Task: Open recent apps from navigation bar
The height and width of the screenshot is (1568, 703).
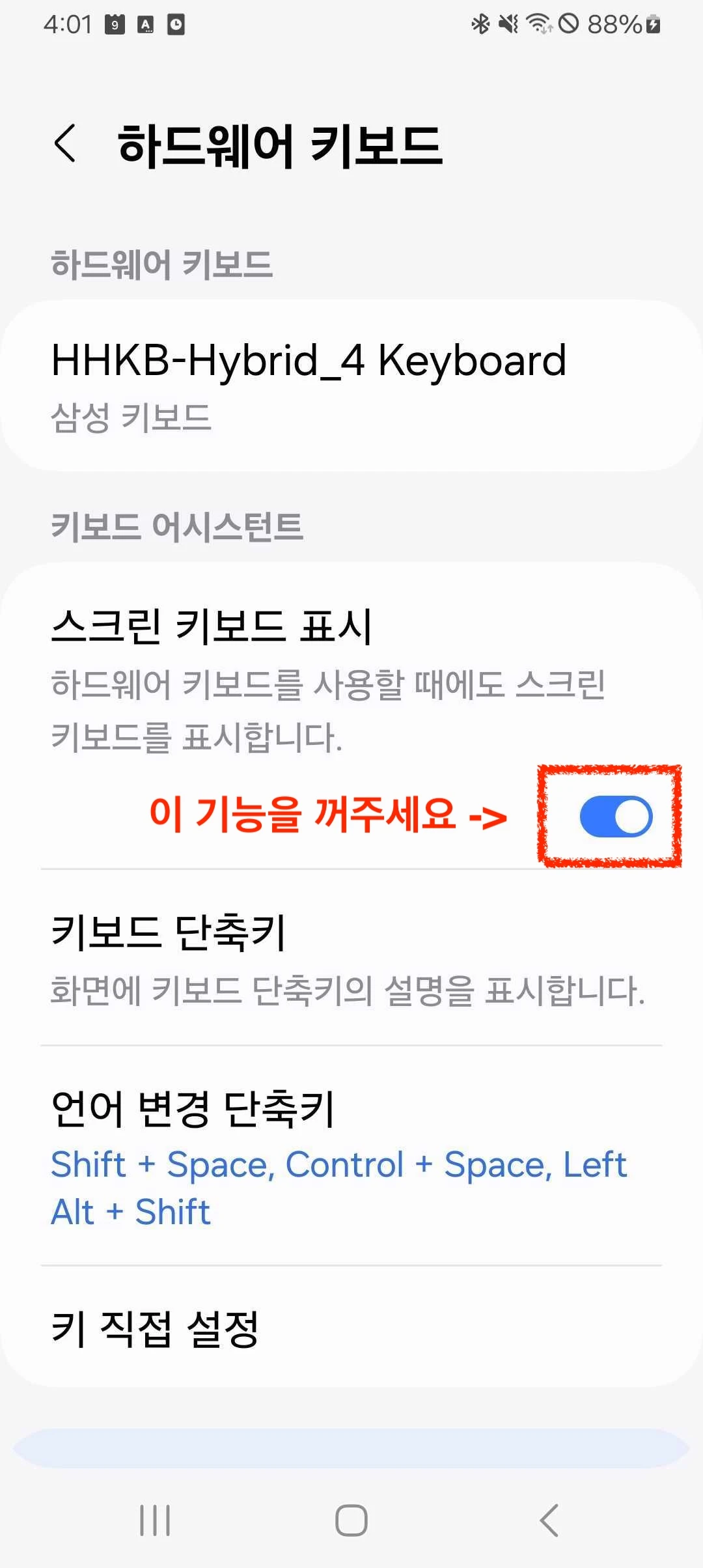Action: (155, 1520)
